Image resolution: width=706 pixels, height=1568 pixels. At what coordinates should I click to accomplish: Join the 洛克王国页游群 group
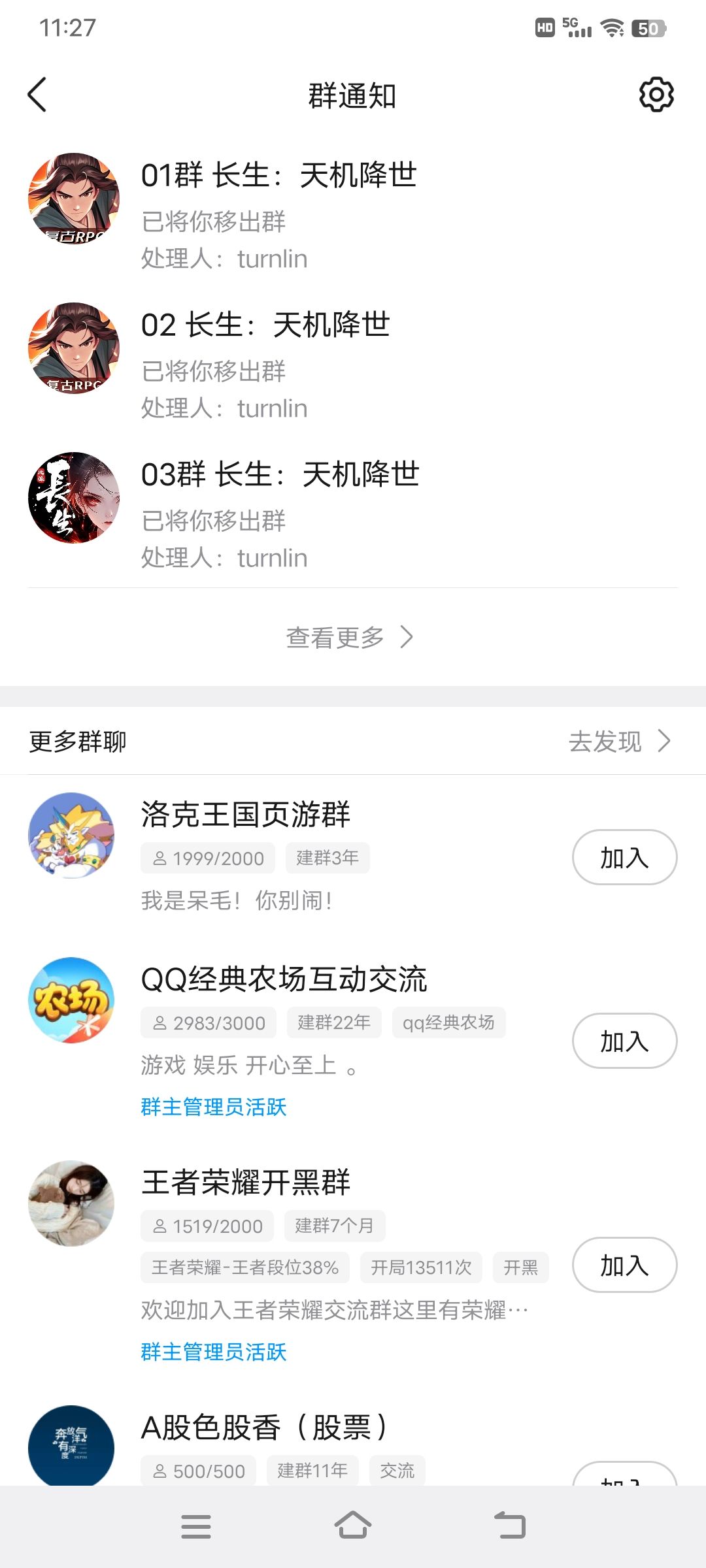click(624, 857)
